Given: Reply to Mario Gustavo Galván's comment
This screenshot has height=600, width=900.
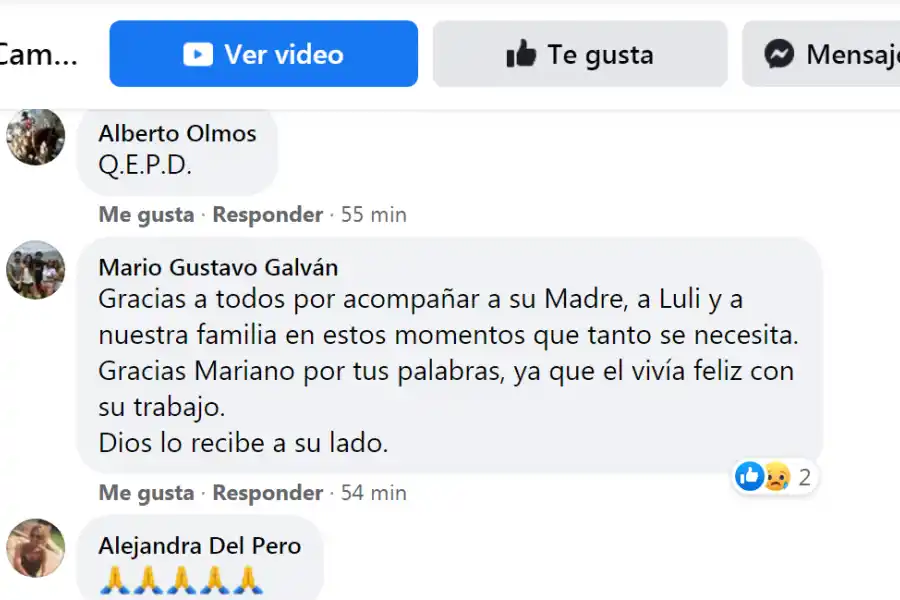Looking at the screenshot, I should point(267,493).
